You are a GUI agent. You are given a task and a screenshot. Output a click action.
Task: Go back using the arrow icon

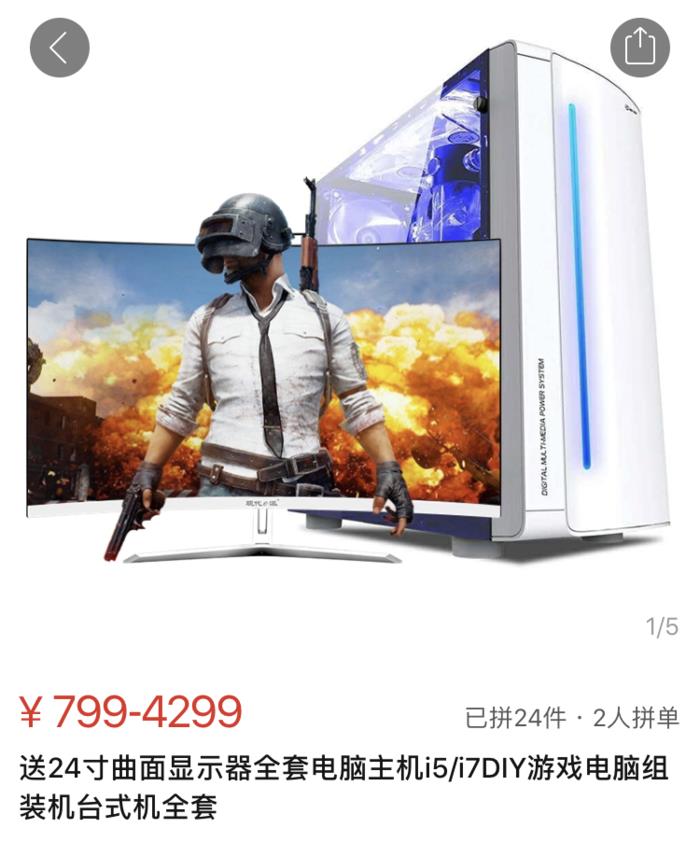pos(59,47)
